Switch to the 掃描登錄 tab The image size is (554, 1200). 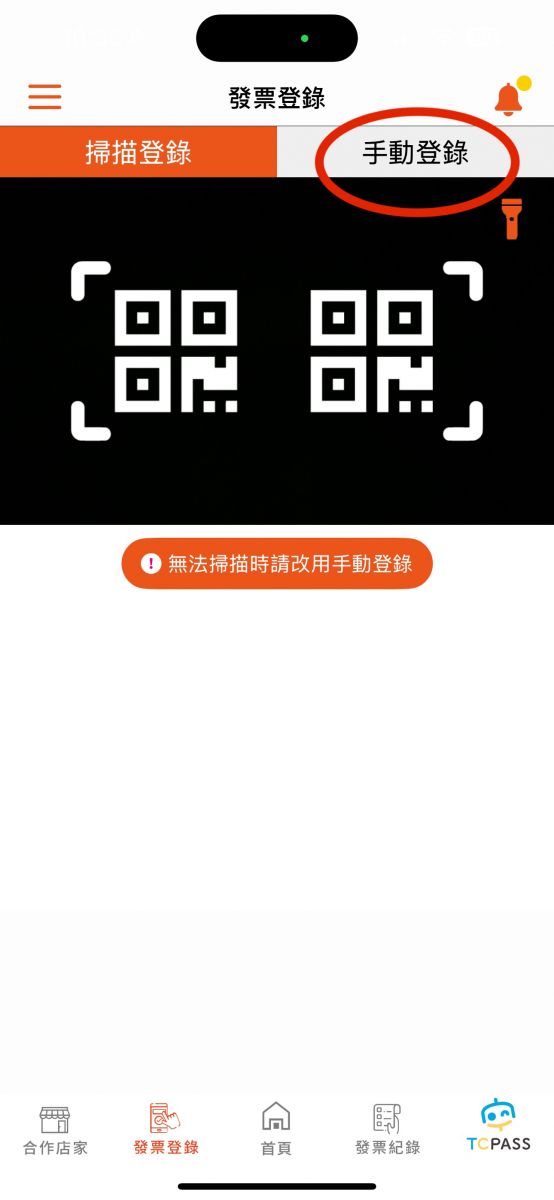coord(138,153)
